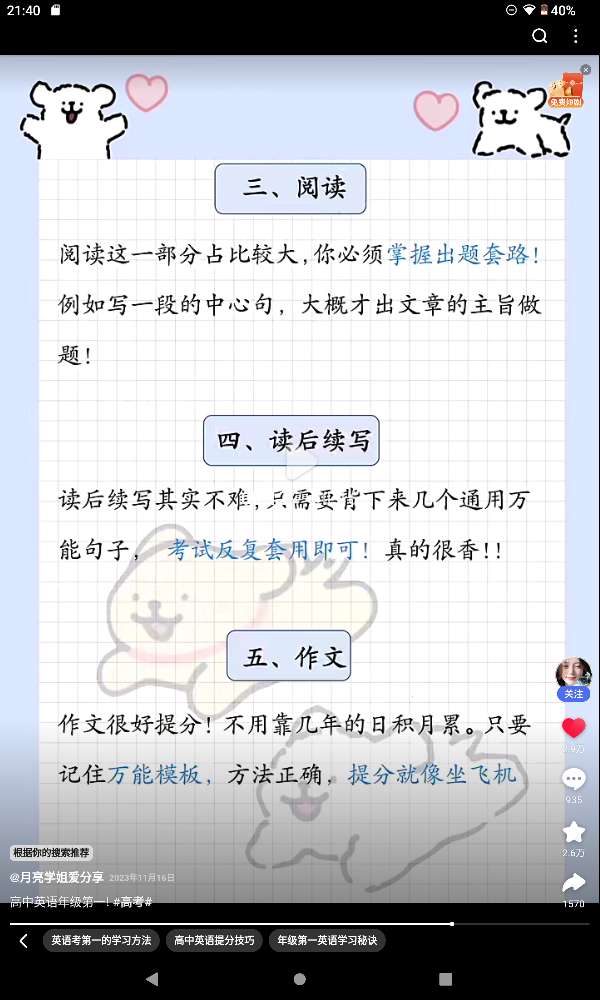
Task: Select the 英语考第一的学习方法 chip
Action: coord(101,941)
